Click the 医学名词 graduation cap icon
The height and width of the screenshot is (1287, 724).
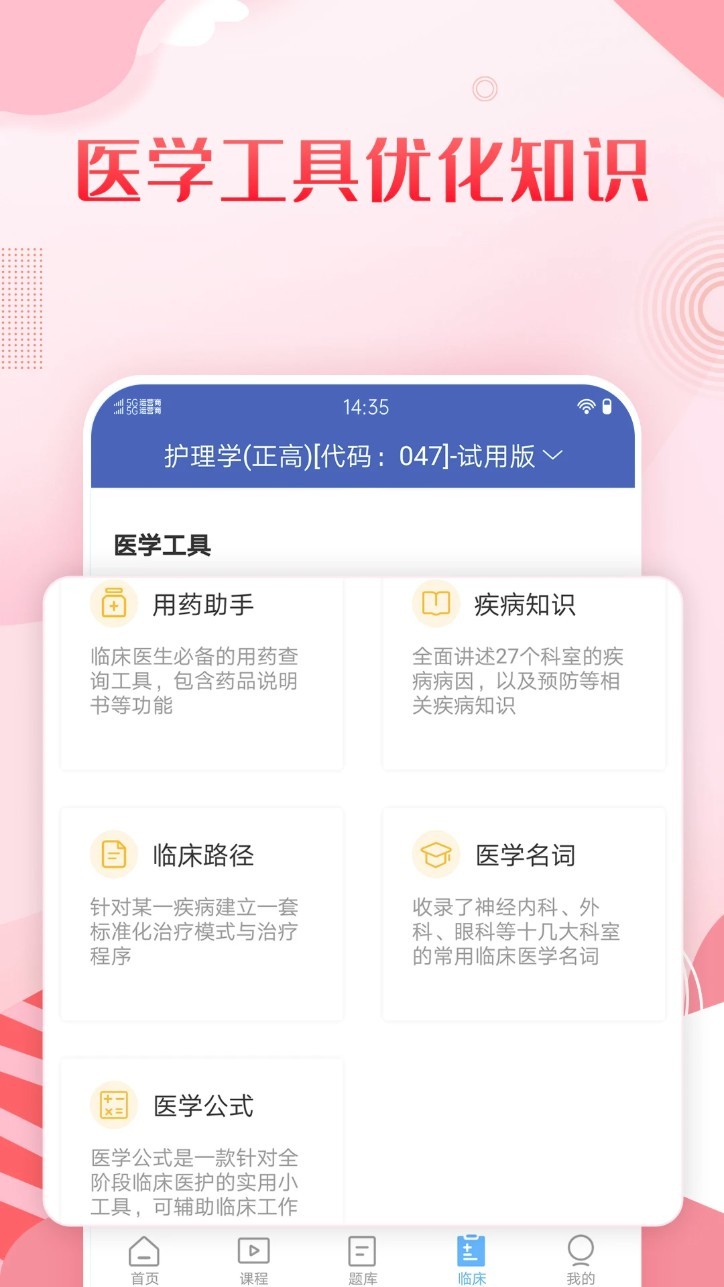435,855
